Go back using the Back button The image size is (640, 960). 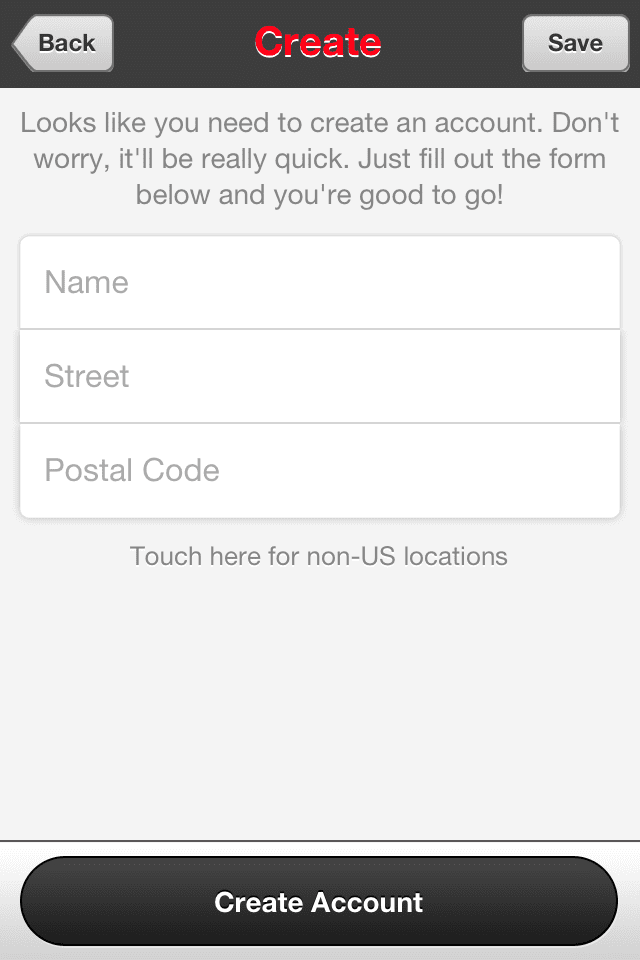pyautogui.click(x=64, y=43)
